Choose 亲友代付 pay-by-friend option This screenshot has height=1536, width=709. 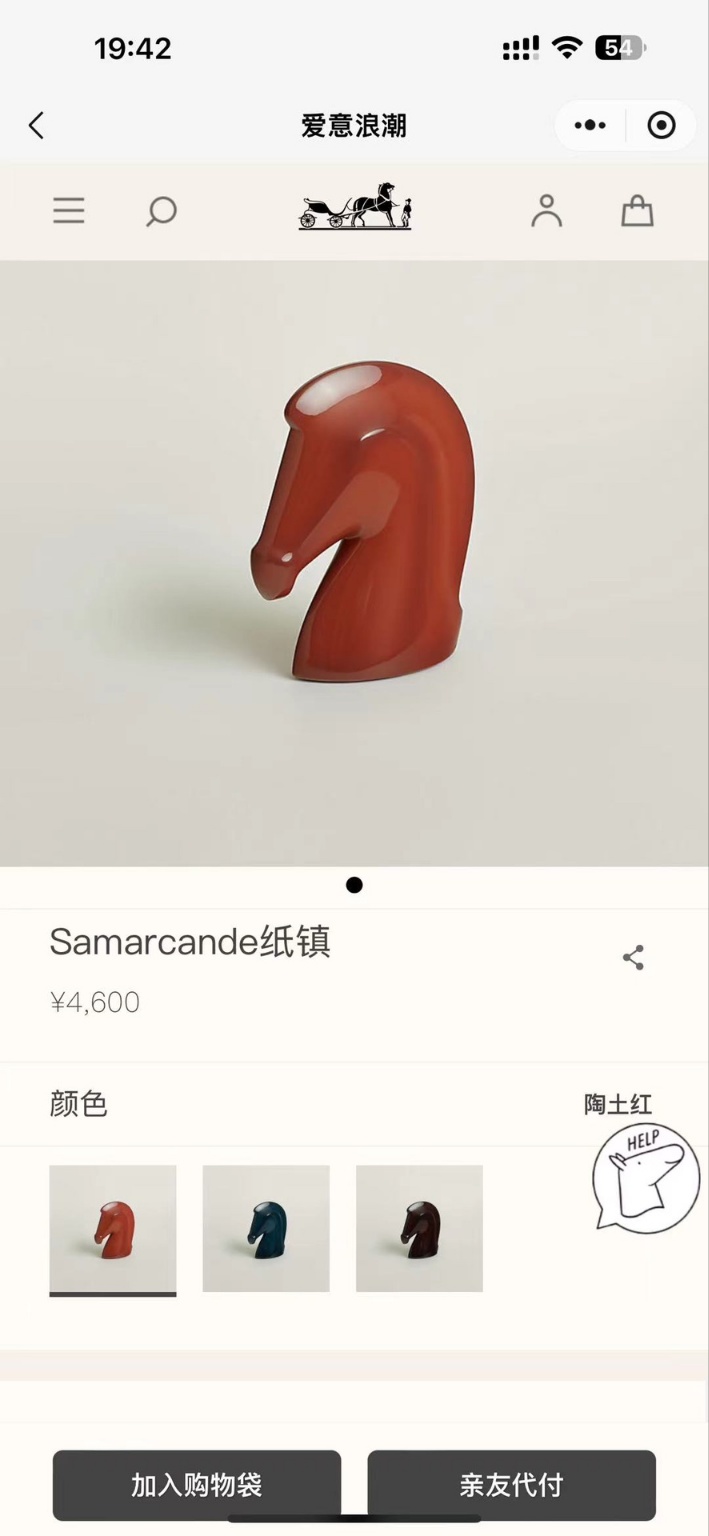[511, 1485]
